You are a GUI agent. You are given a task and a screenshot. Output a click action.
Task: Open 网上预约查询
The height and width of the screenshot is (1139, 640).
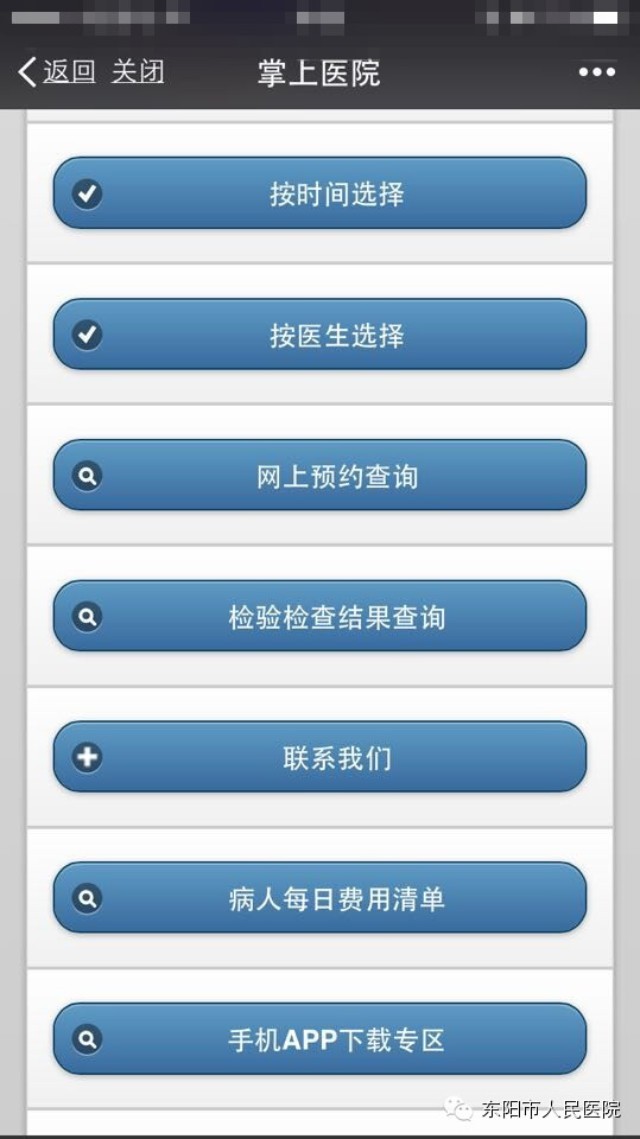pyautogui.click(x=320, y=475)
